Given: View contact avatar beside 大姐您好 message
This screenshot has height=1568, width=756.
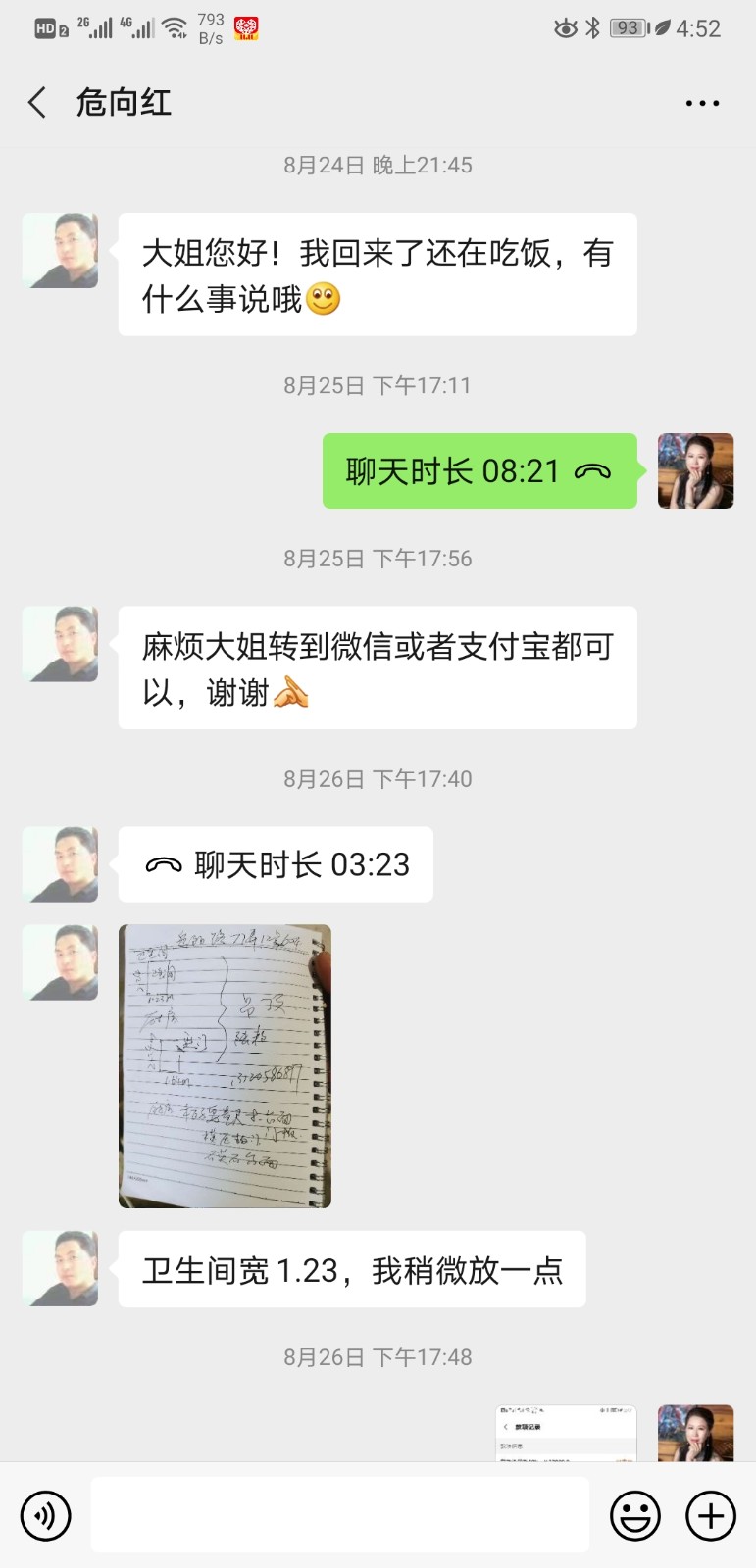Looking at the screenshot, I should [x=60, y=251].
